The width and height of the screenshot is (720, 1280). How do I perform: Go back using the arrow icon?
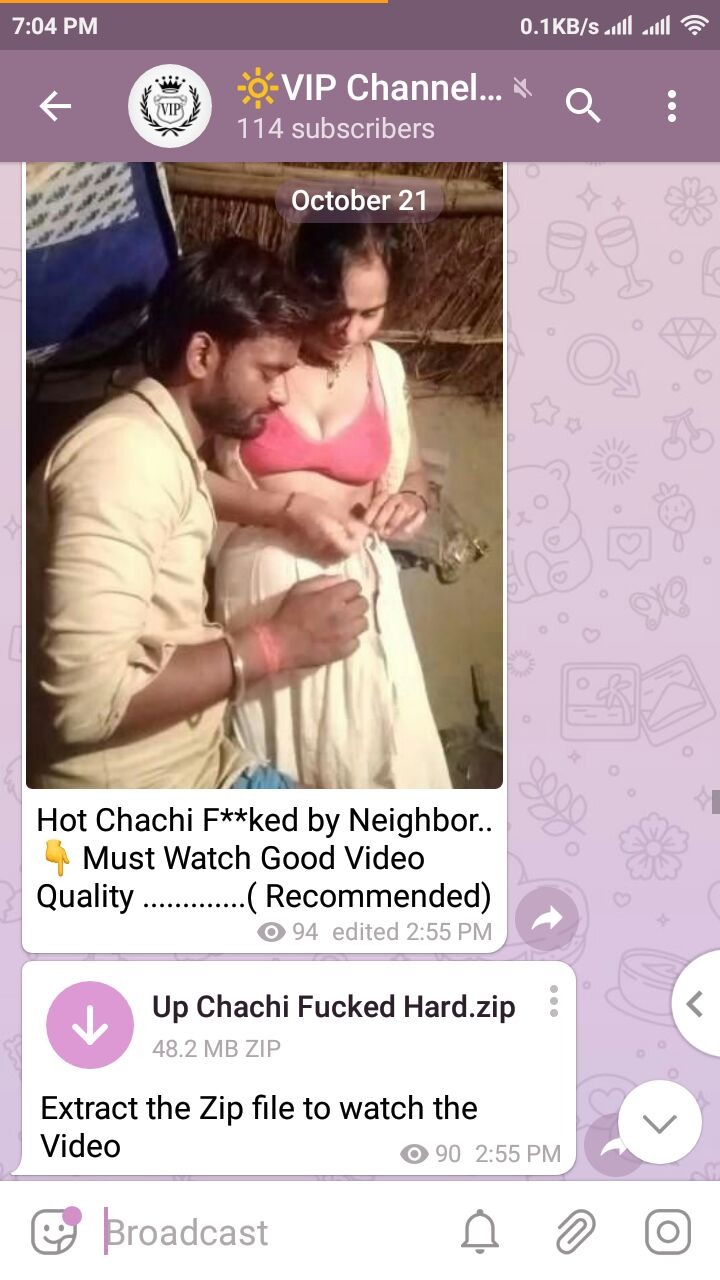pyautogui.click(x=55, y=106)
